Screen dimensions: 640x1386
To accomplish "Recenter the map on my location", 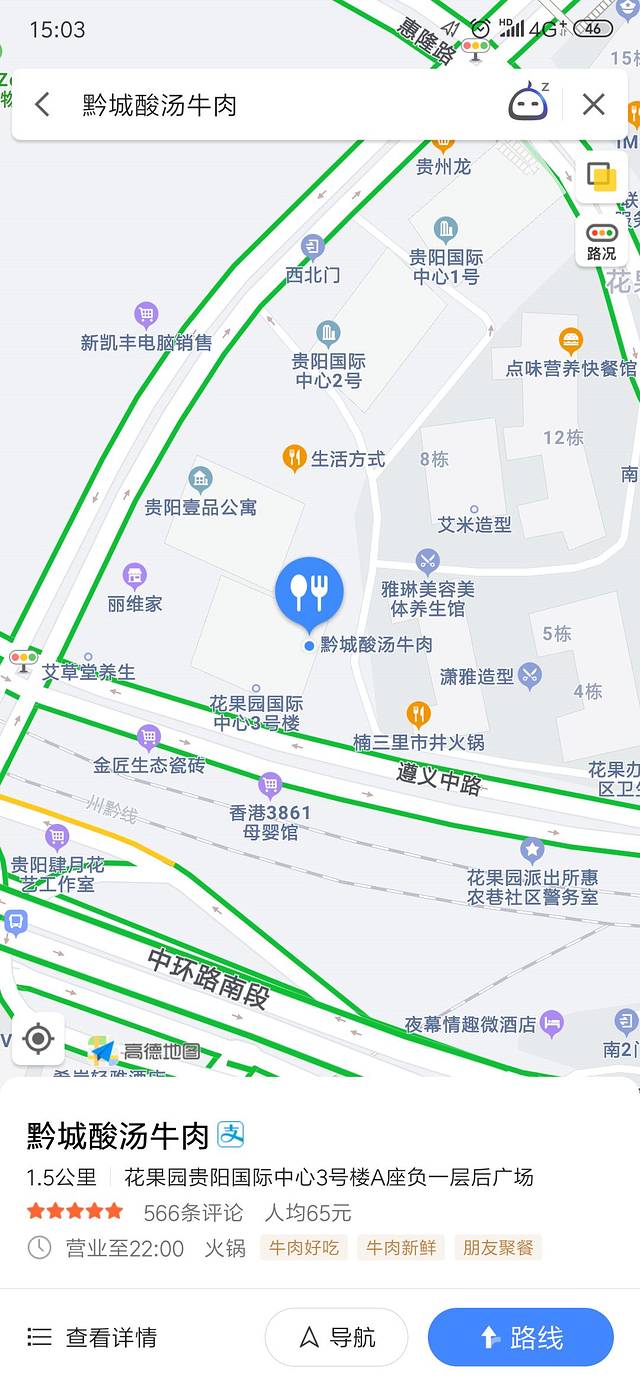I will pos(38,1039).
